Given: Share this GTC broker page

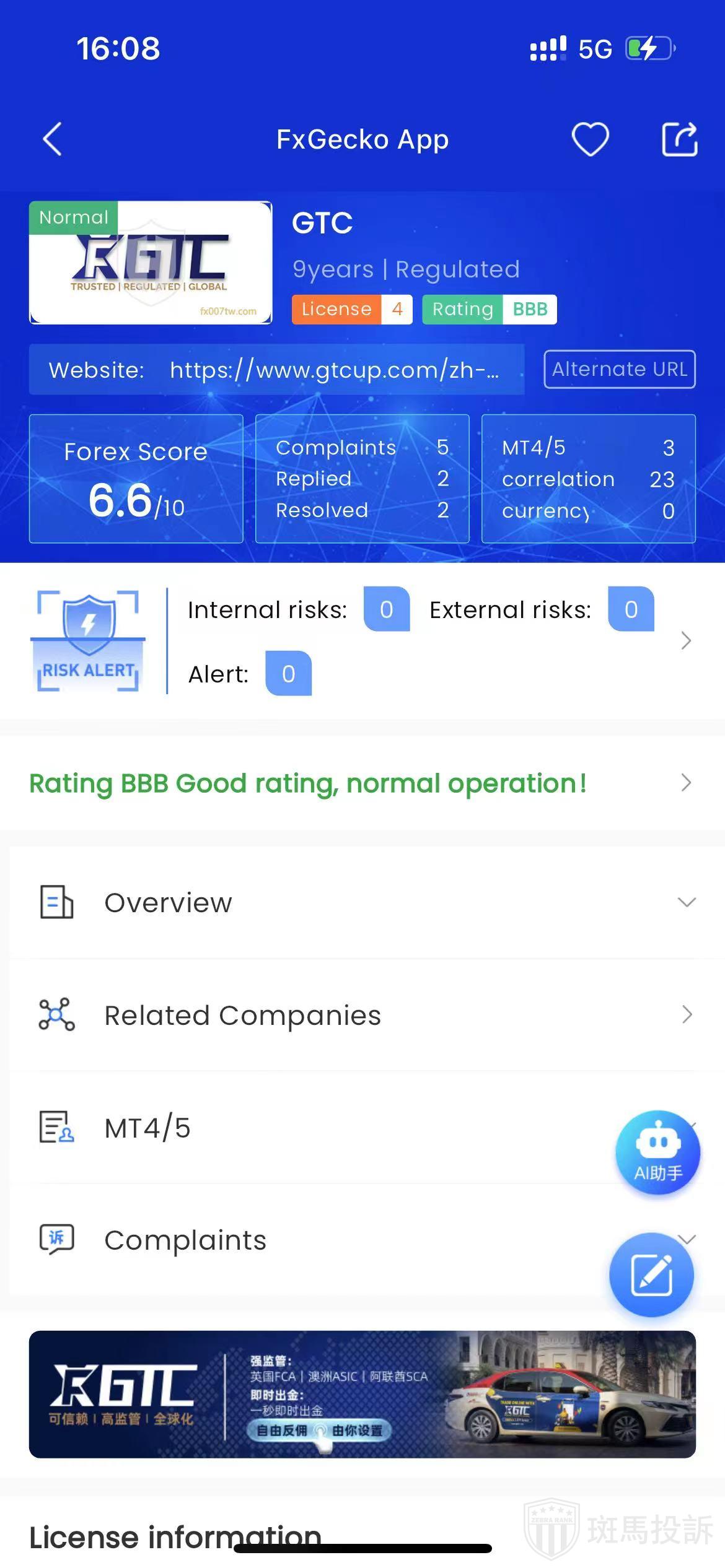Looking at the screenshot, I should 679,139.
